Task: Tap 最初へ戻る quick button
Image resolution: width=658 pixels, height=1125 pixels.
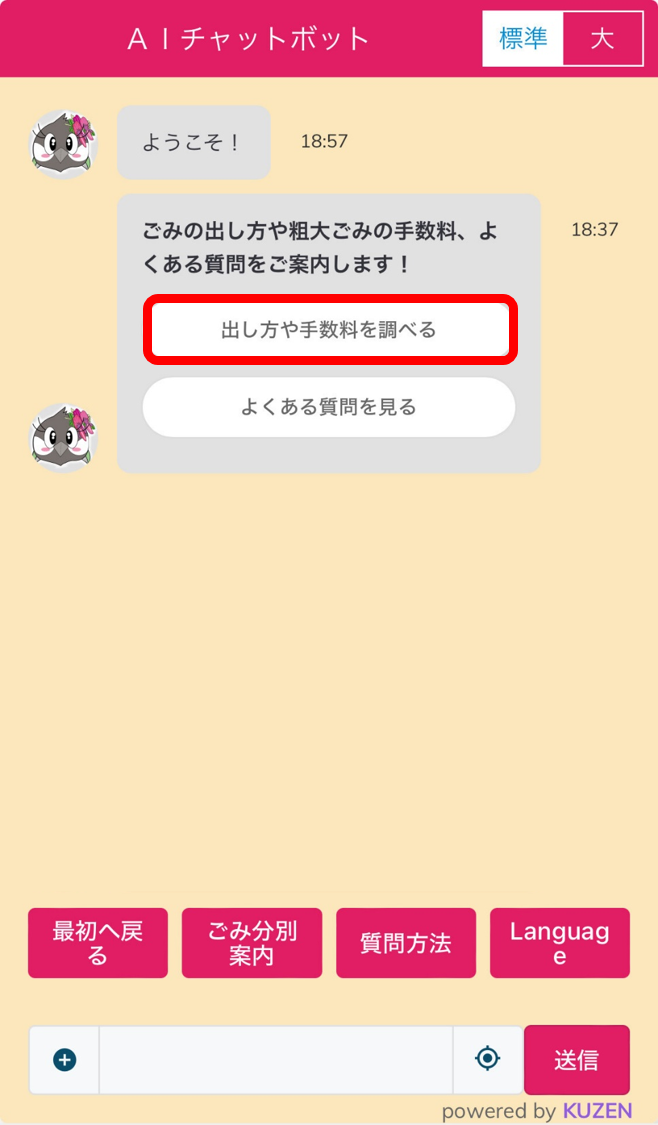Action: (98, 943)
